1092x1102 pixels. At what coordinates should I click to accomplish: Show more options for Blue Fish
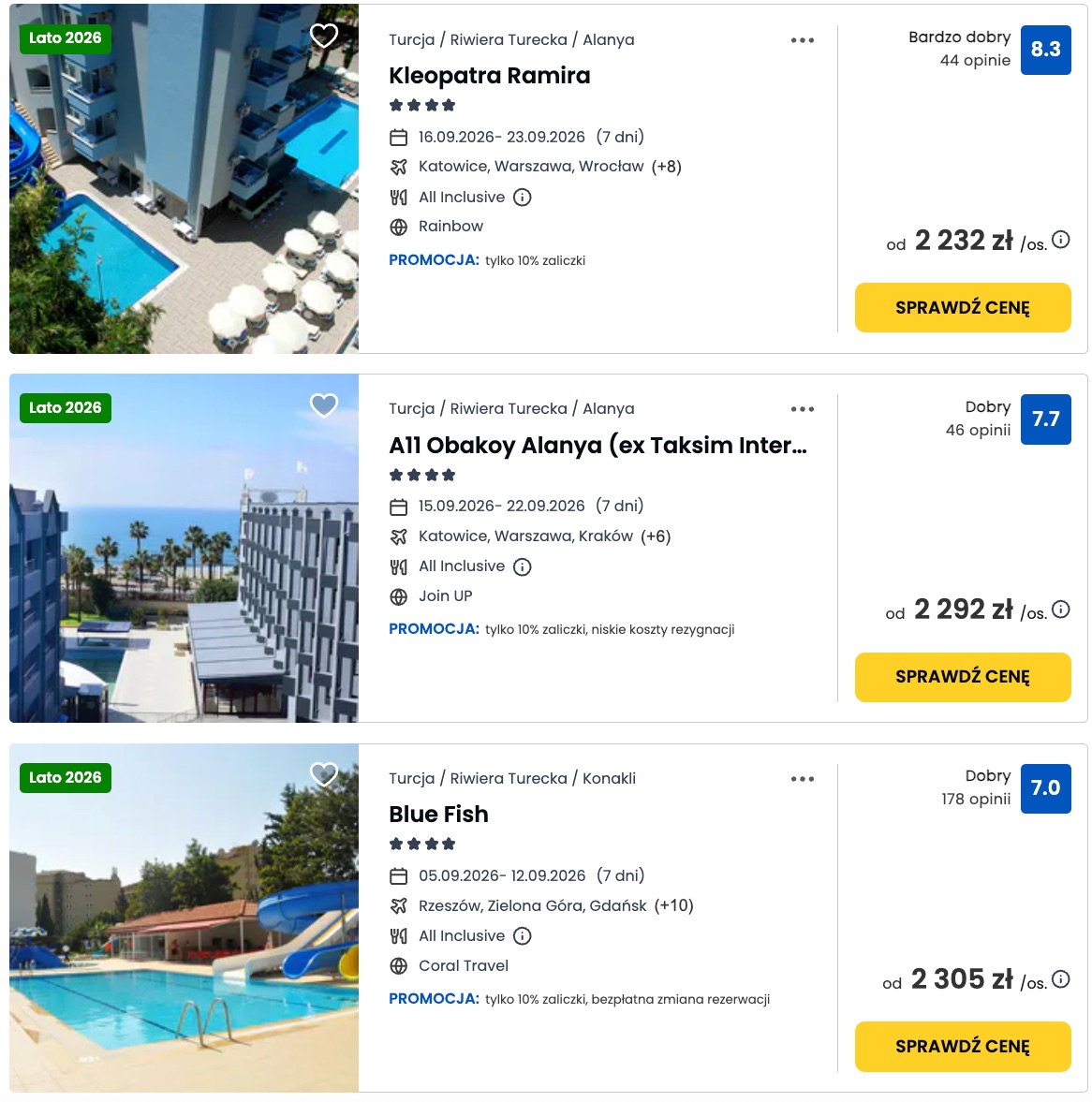803,779
